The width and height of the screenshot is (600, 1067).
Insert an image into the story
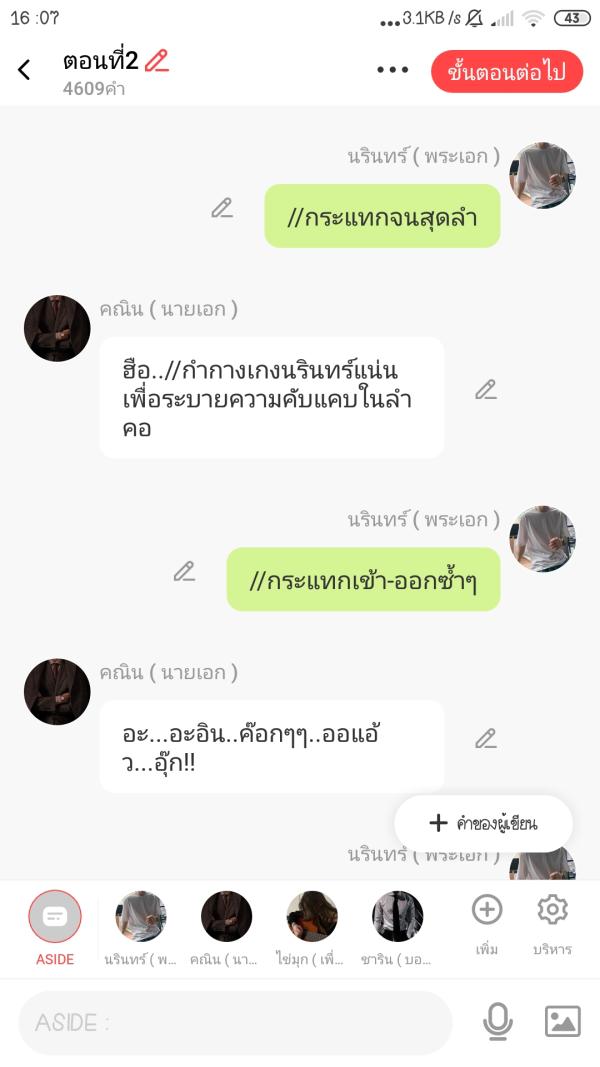click(562, 1021)
